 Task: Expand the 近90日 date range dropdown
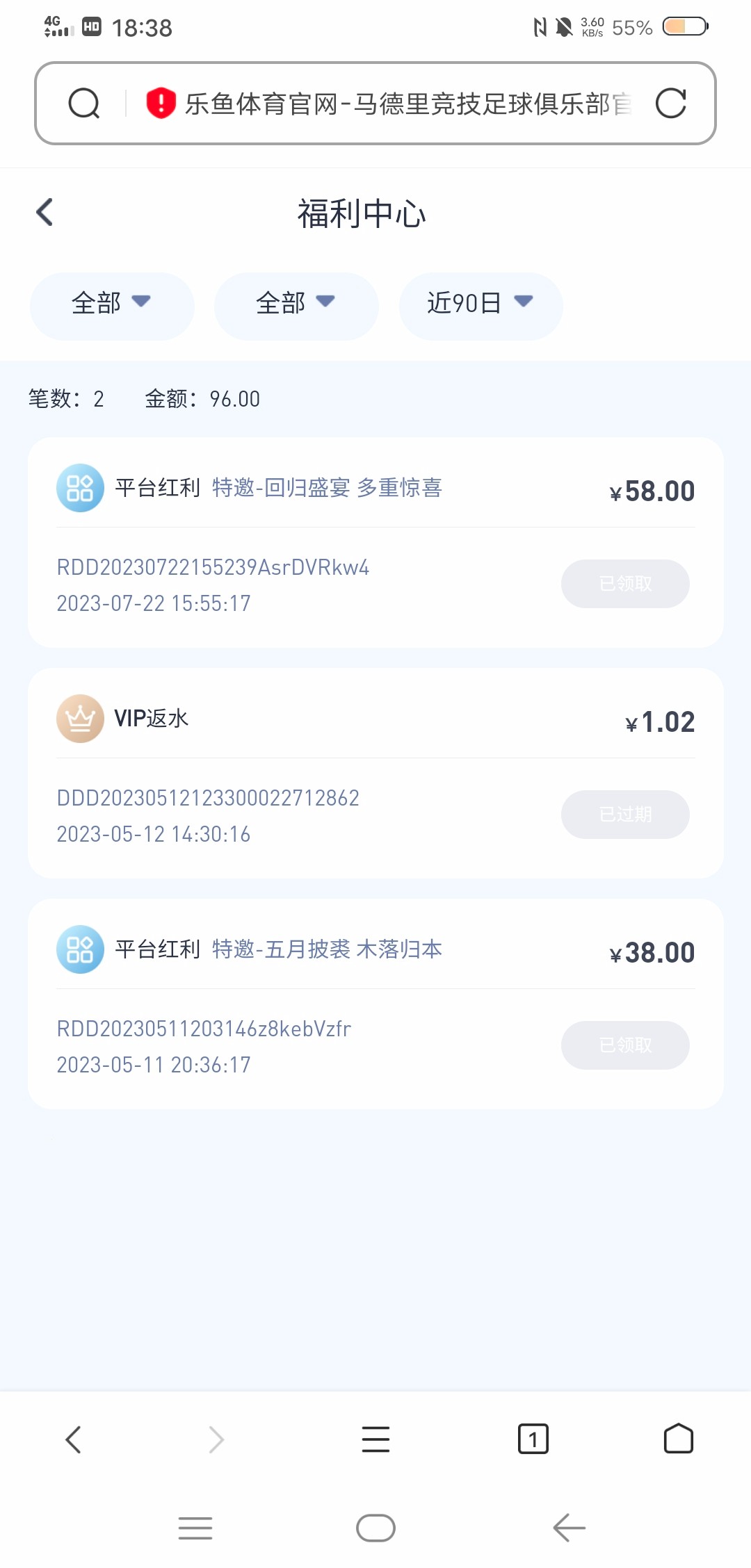480,304
